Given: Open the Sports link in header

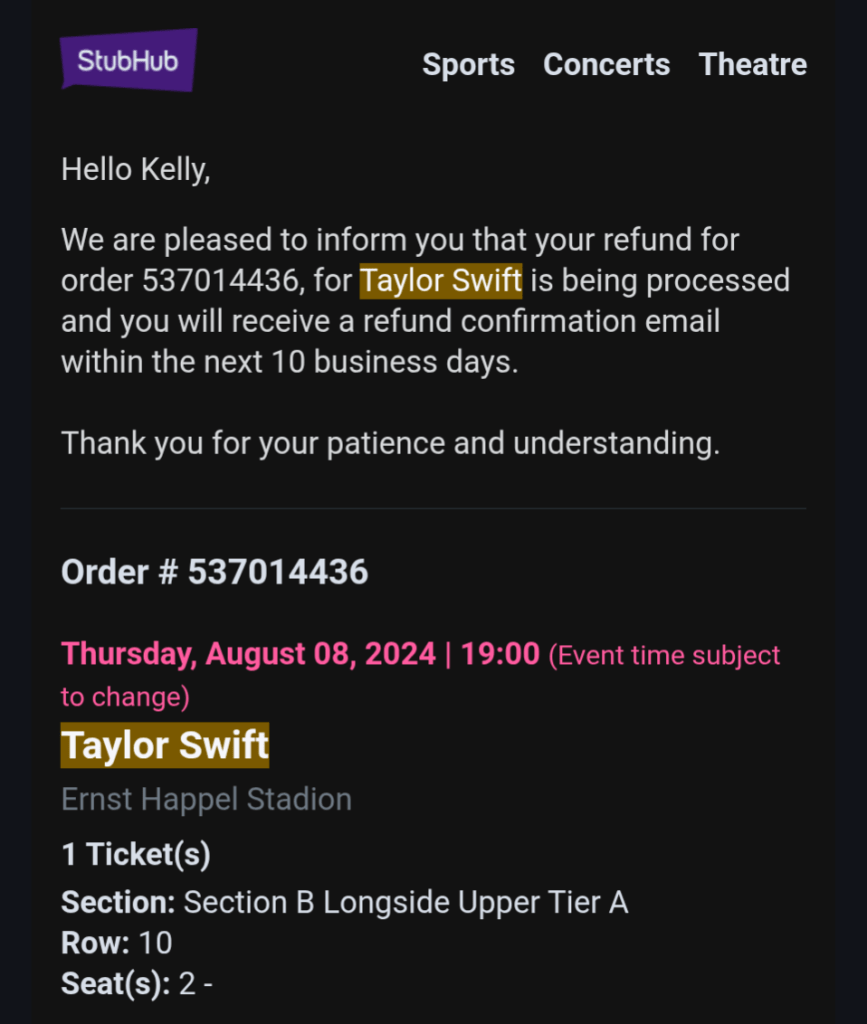Looking at the screenshot, I should (x=468, y=65).
